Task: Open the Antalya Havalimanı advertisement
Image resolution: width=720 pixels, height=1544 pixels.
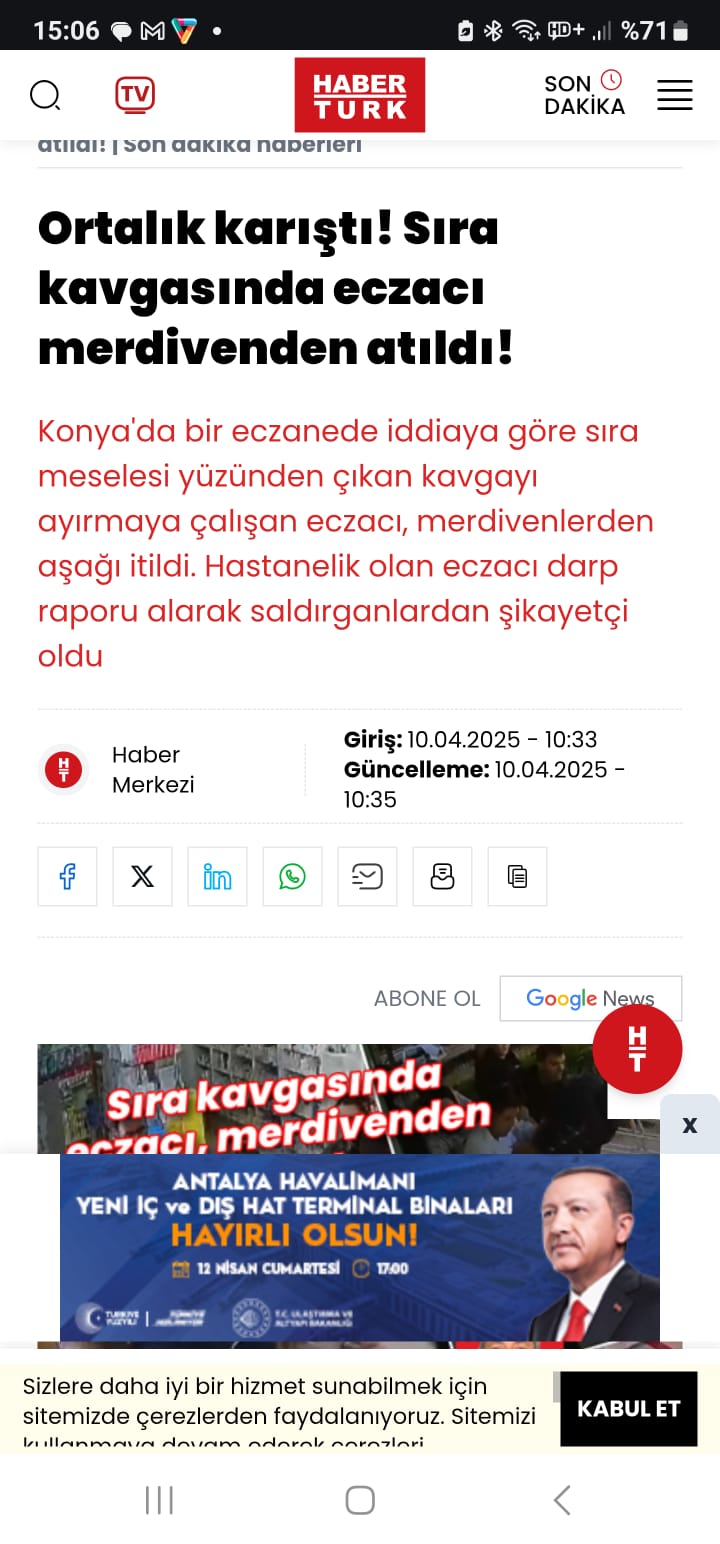Action: point(360,1247)
